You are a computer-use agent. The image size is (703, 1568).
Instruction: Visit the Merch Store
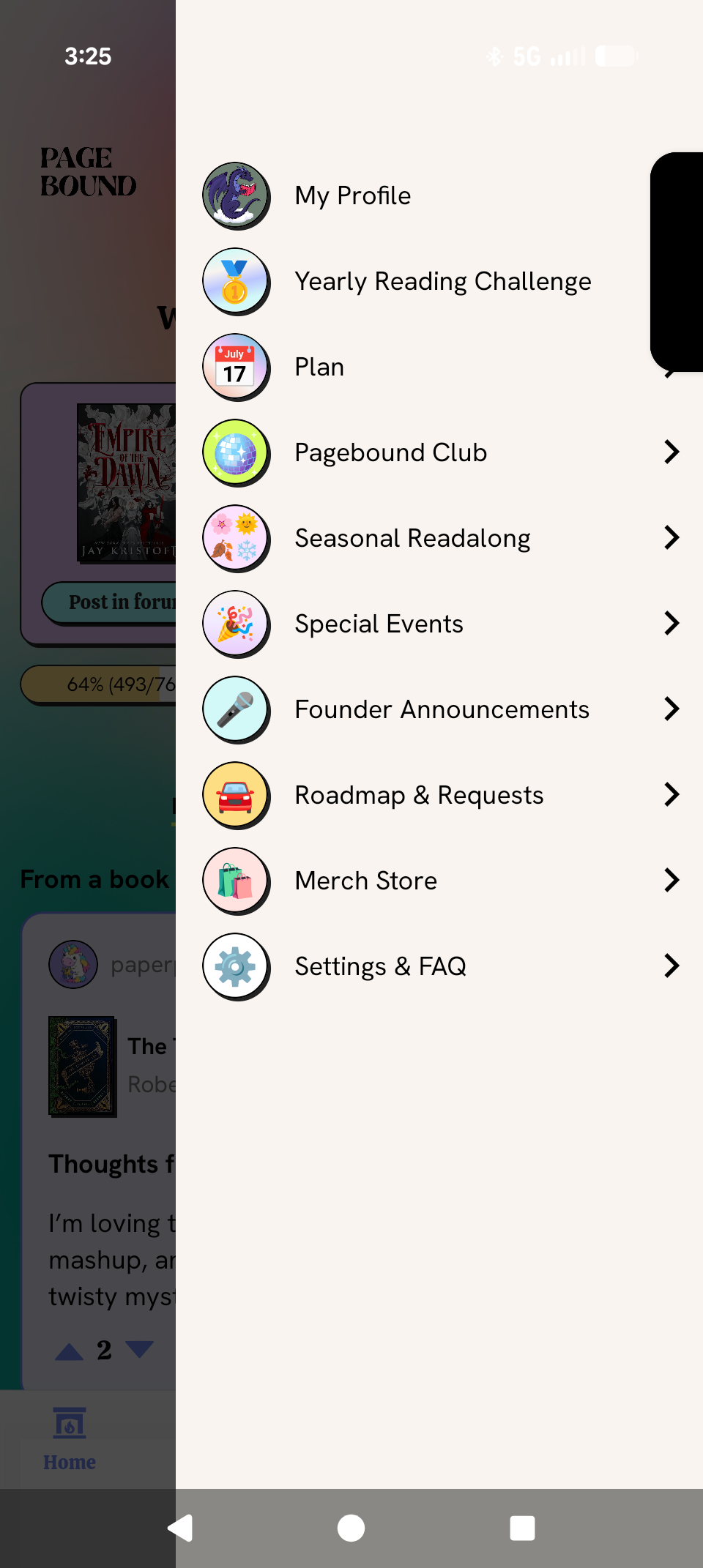coord(365,881)
